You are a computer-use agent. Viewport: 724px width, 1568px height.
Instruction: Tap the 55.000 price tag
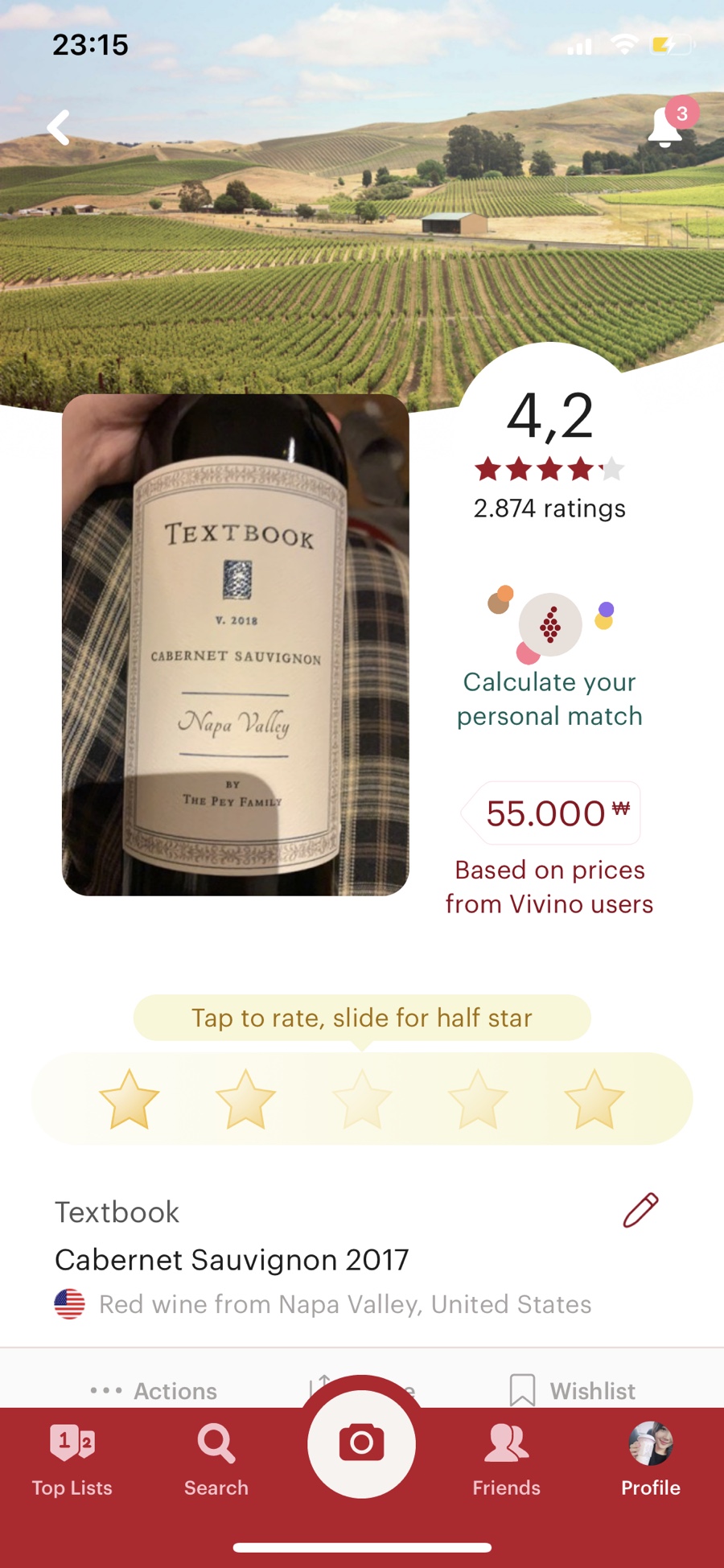pos(552,813)
